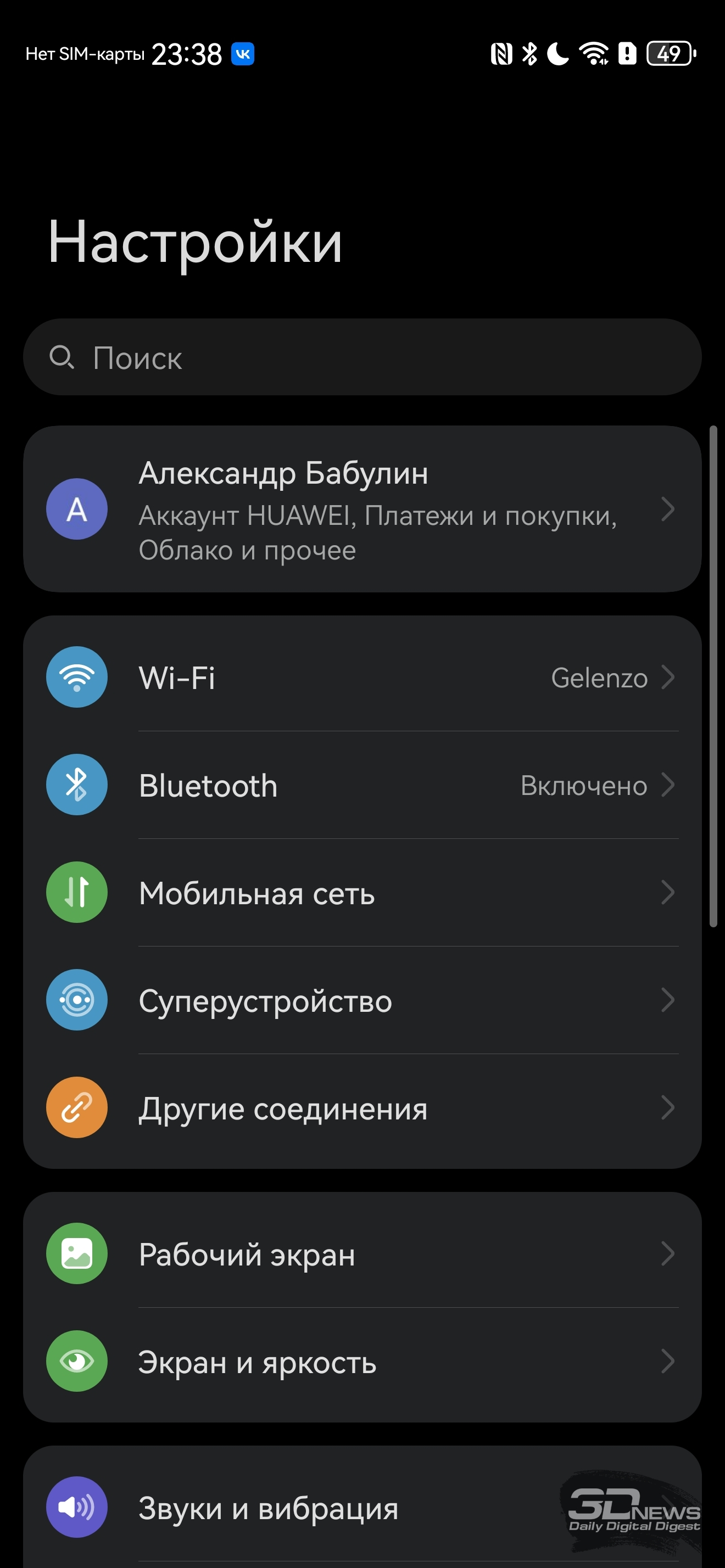Go to Bluetooth settings
The height and width of the screenshot is (1568, 725).
[x=361, y=785]
